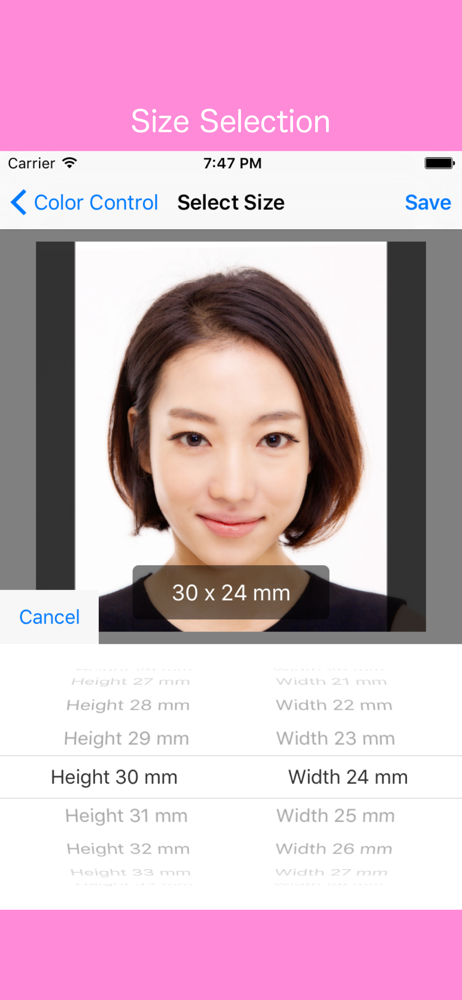The image size is (462, 1000).
Task: Select Height 32 mm option
Action: [x=128, y=849]
